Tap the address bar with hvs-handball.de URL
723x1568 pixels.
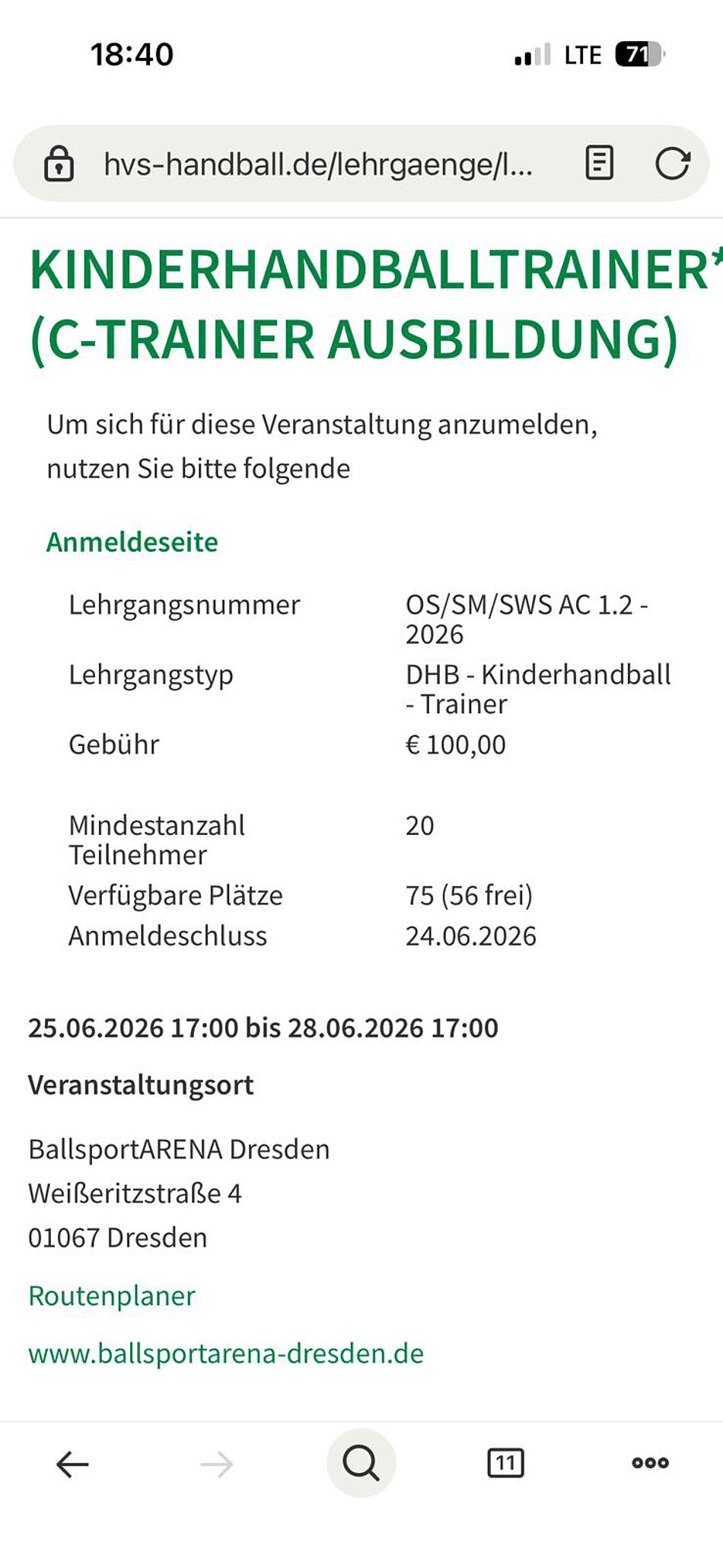point(318,164)
